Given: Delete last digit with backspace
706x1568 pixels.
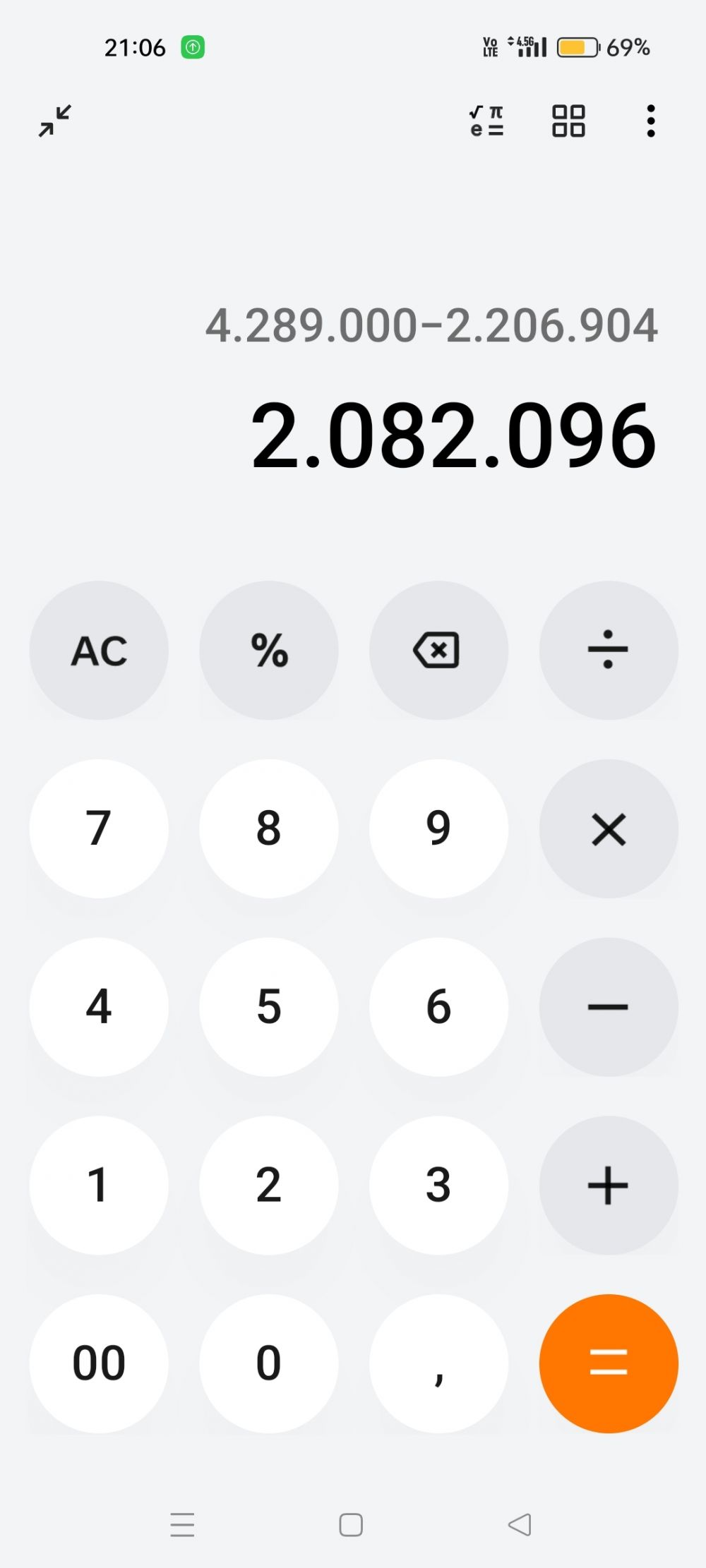Looking at the screenshot, I should tap(438, 650).
